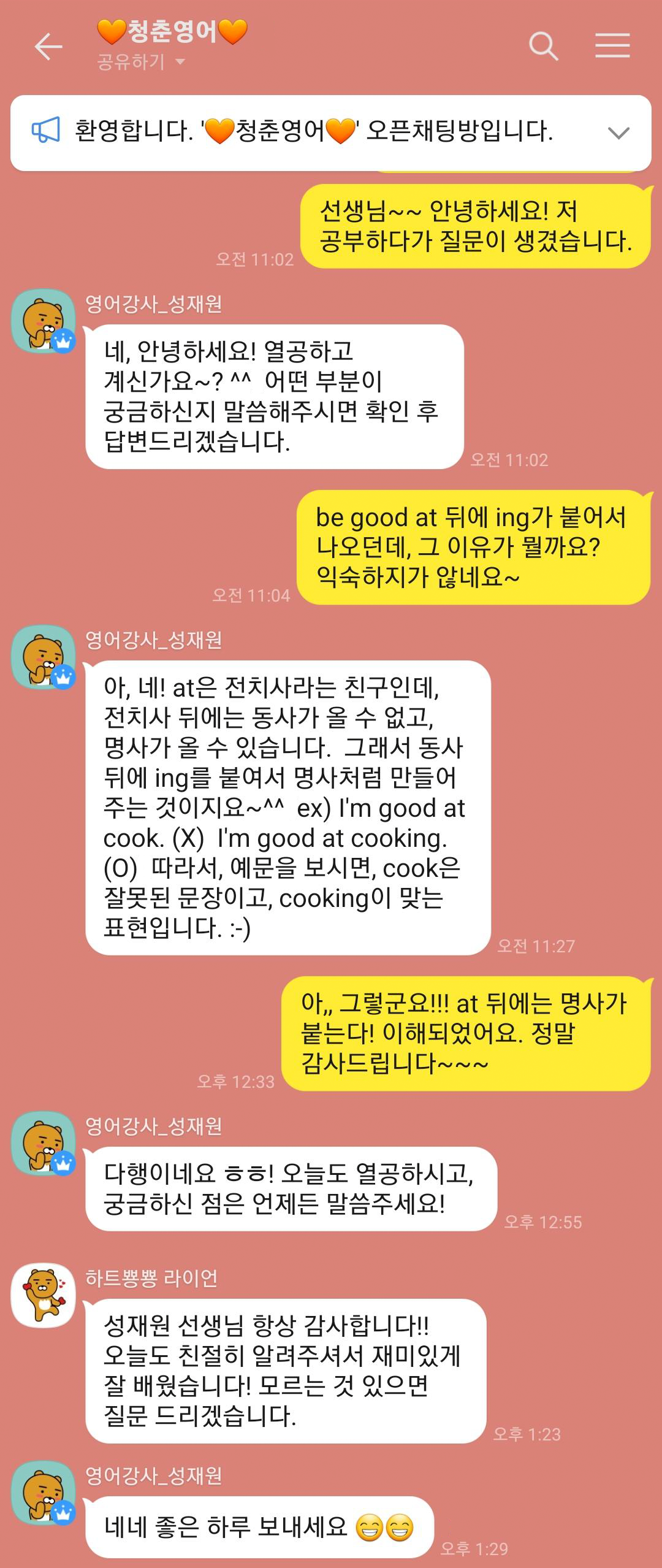Open 성재원's avatar beside '네네 좋은 하루 보내세요'

[x=43, y=1493]
